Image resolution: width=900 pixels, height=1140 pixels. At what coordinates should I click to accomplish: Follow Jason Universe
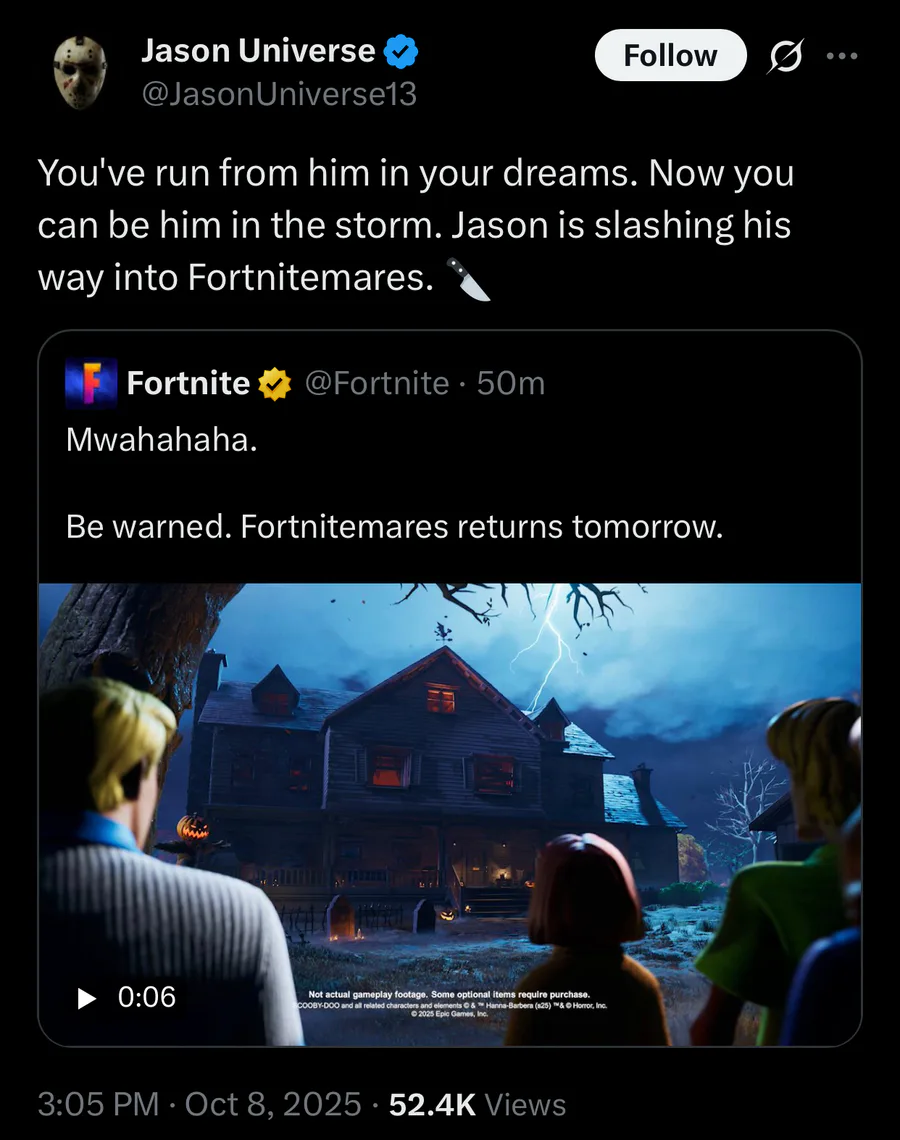point(670,55)
